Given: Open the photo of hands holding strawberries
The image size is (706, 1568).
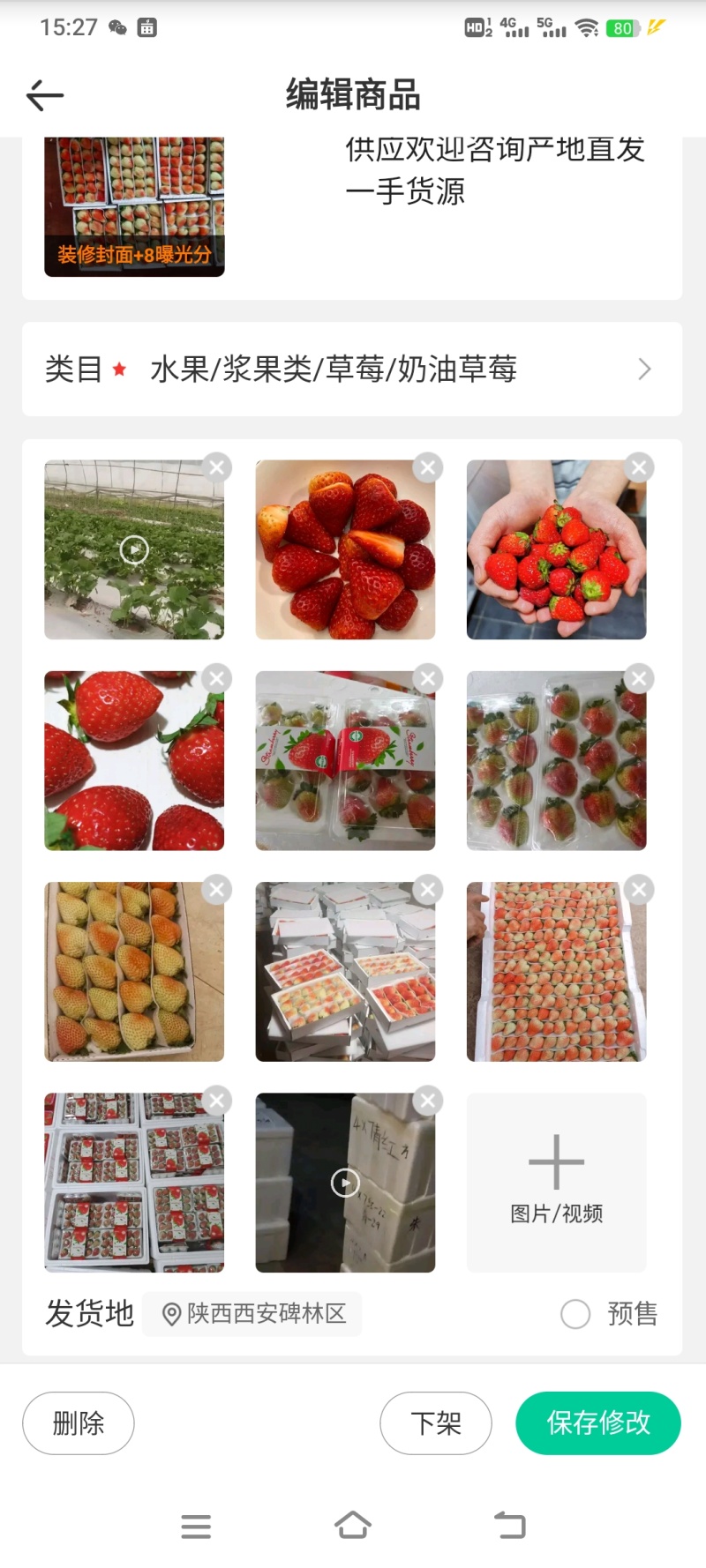Looking at the screenshot, I should 556,549.
